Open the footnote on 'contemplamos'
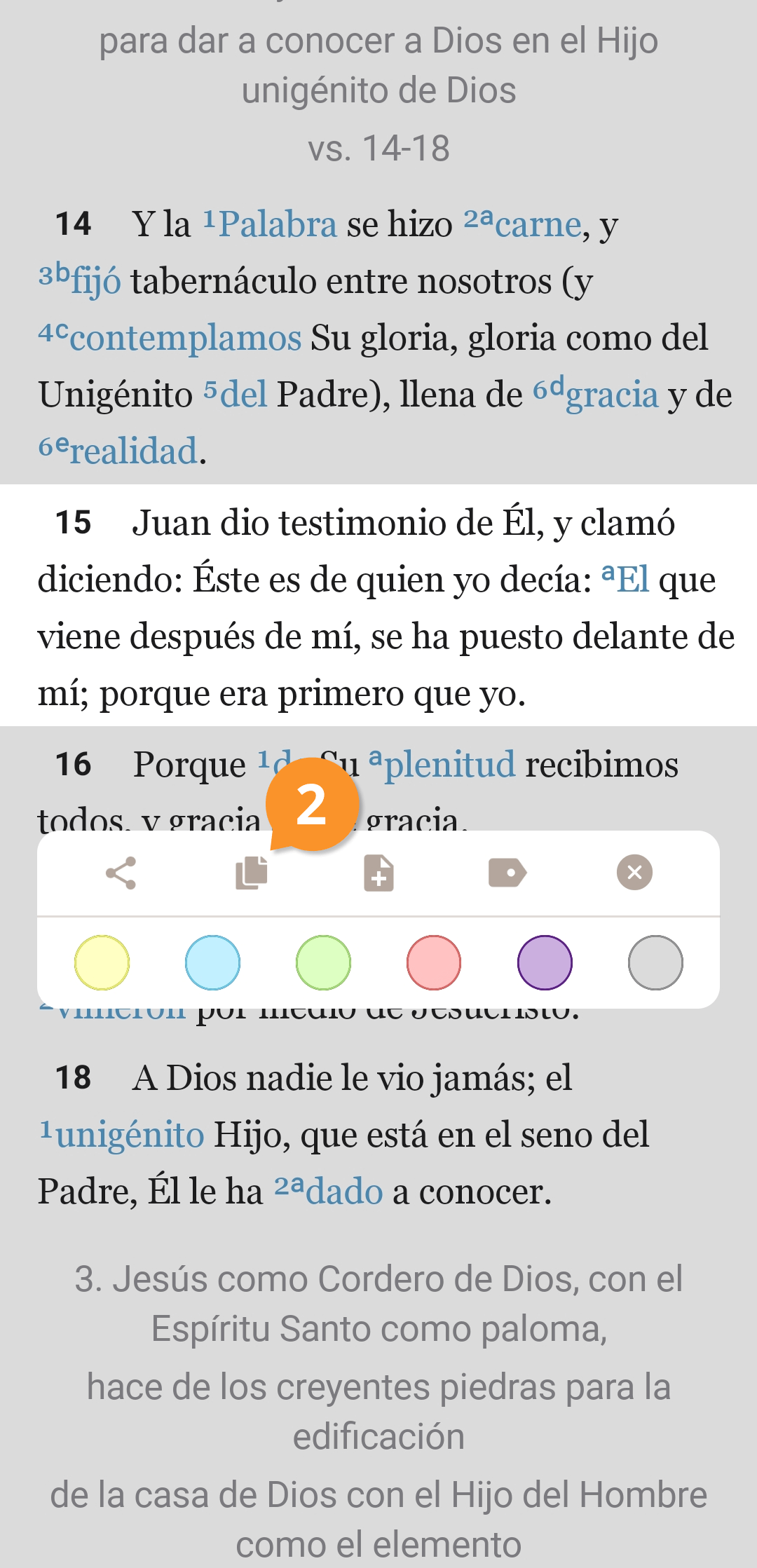This screenshot has height=1568, width=757. tap(185, 339)
